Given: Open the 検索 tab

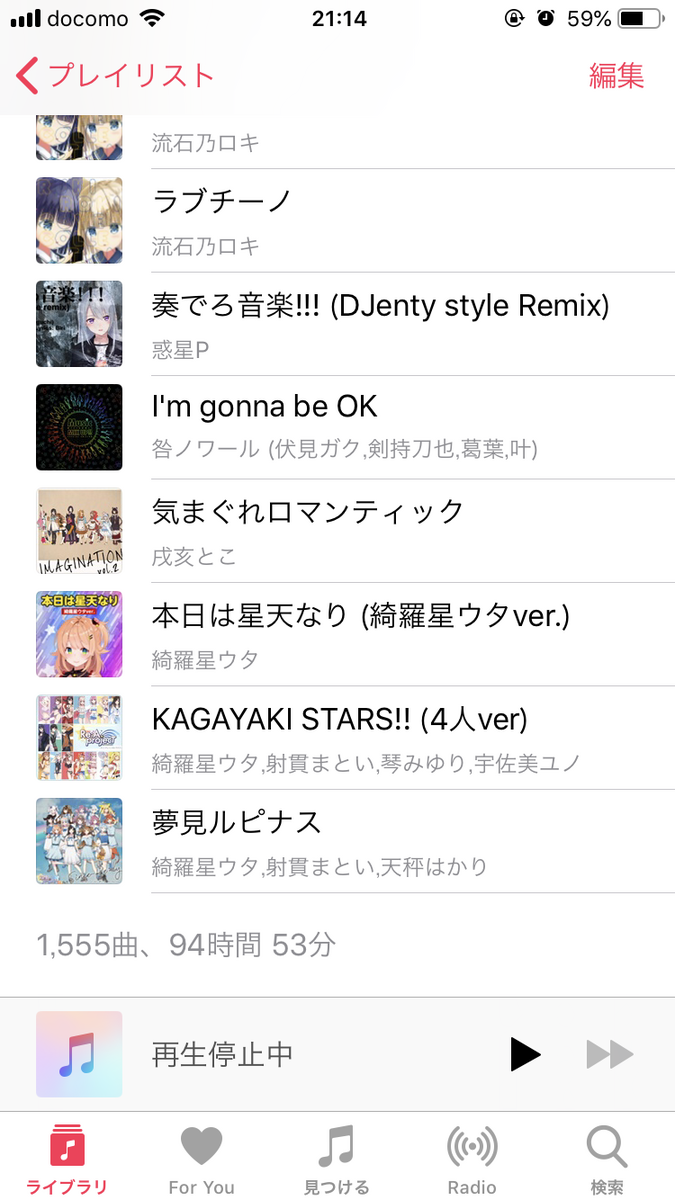Looking at the screenshot, I should click(607, 1160).
